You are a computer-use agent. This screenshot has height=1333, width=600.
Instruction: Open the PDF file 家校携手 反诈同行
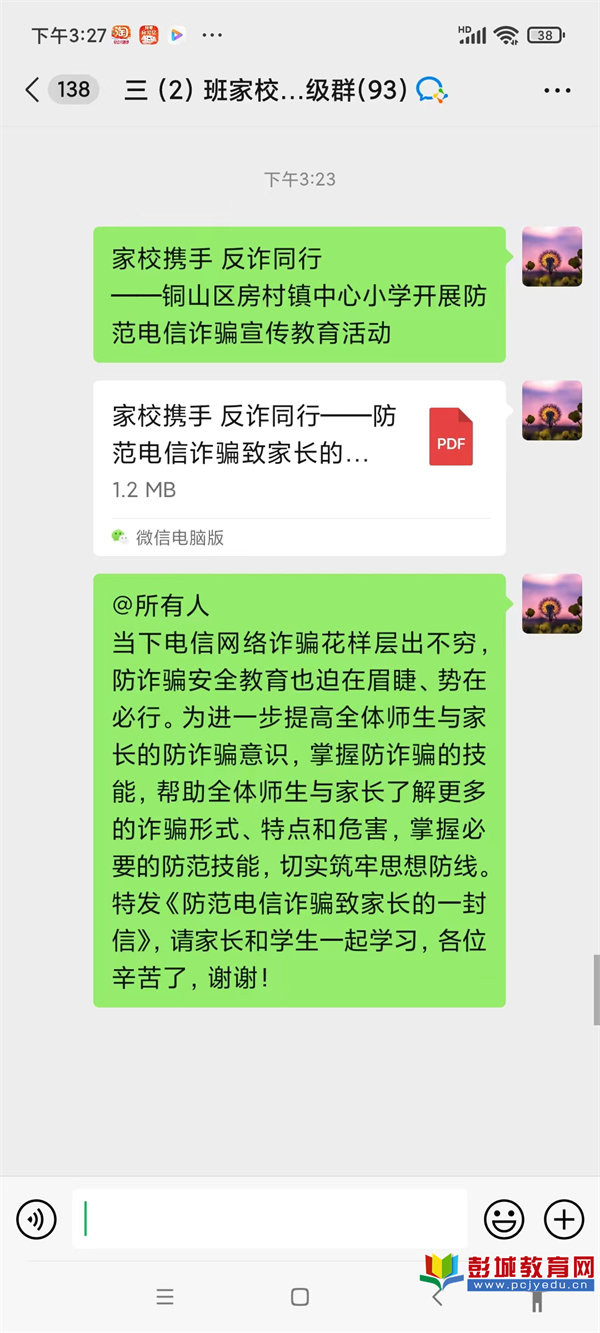(299, 468)
